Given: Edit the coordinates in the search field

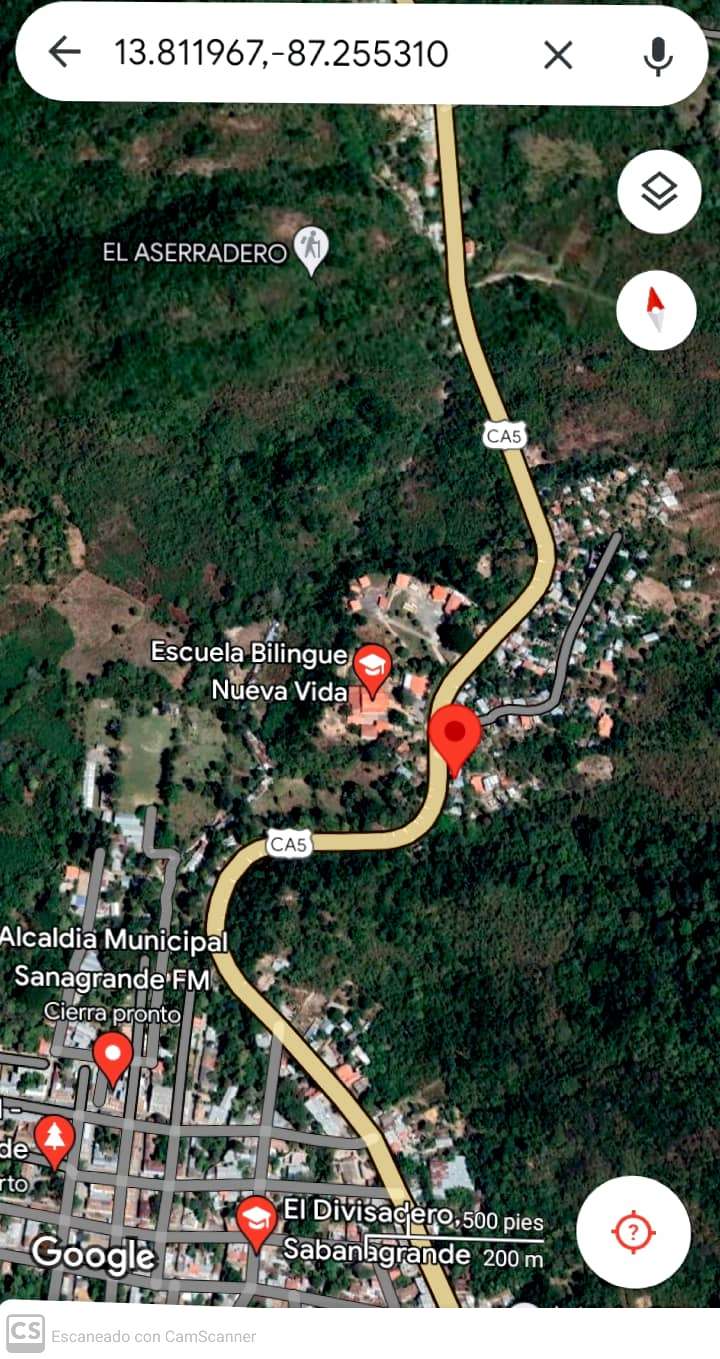Looking at the screenshot, I should [280, 53].
